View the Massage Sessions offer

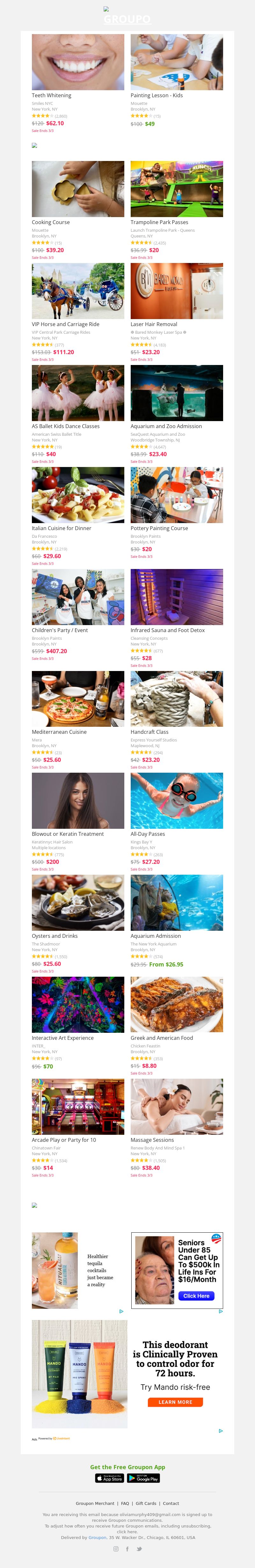[177, 1107]
